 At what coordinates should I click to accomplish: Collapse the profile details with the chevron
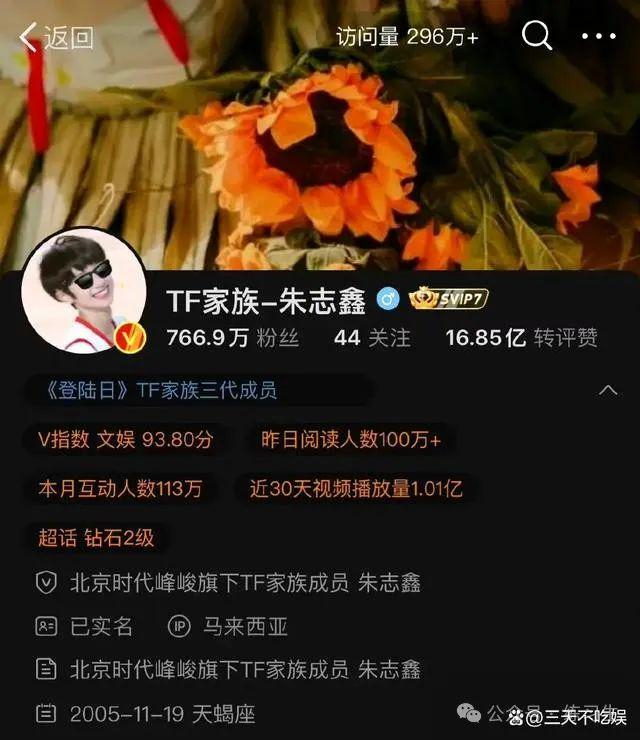pyautogui.click(x=607, y=390)
